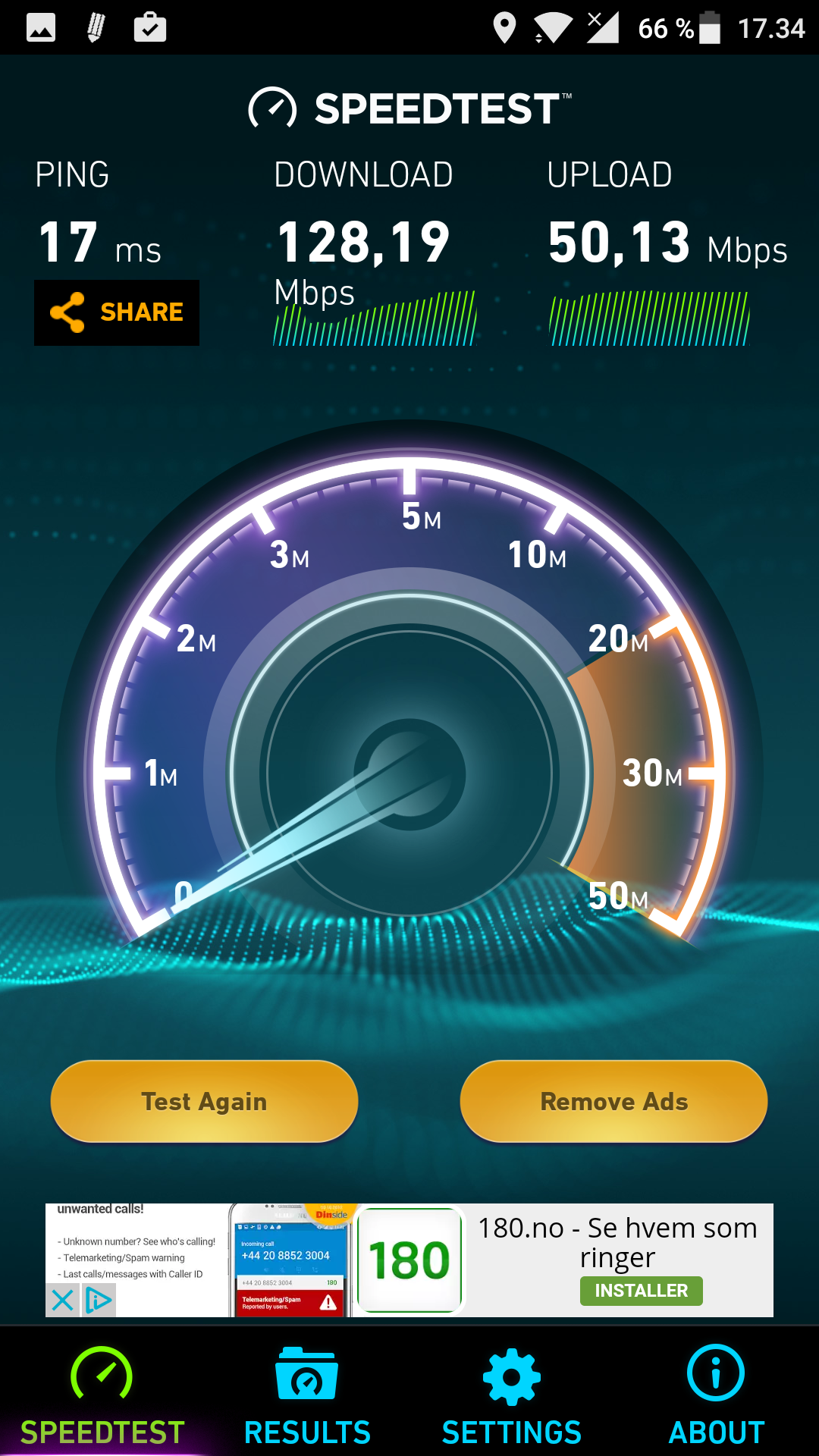Tap Test Again button

204,1101
